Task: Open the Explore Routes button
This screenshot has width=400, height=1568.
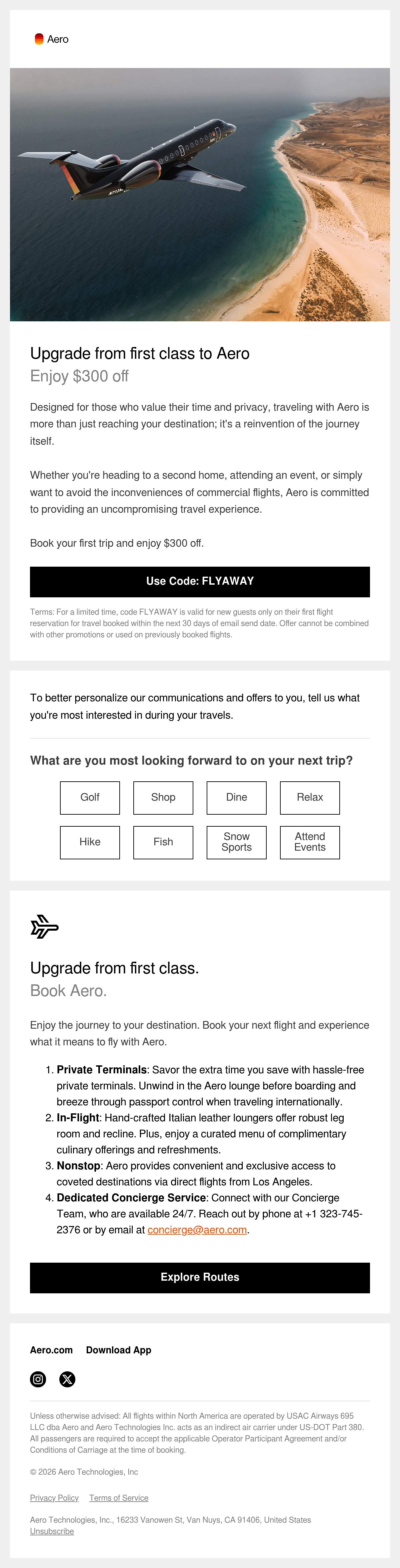Action: point(200,1277)
